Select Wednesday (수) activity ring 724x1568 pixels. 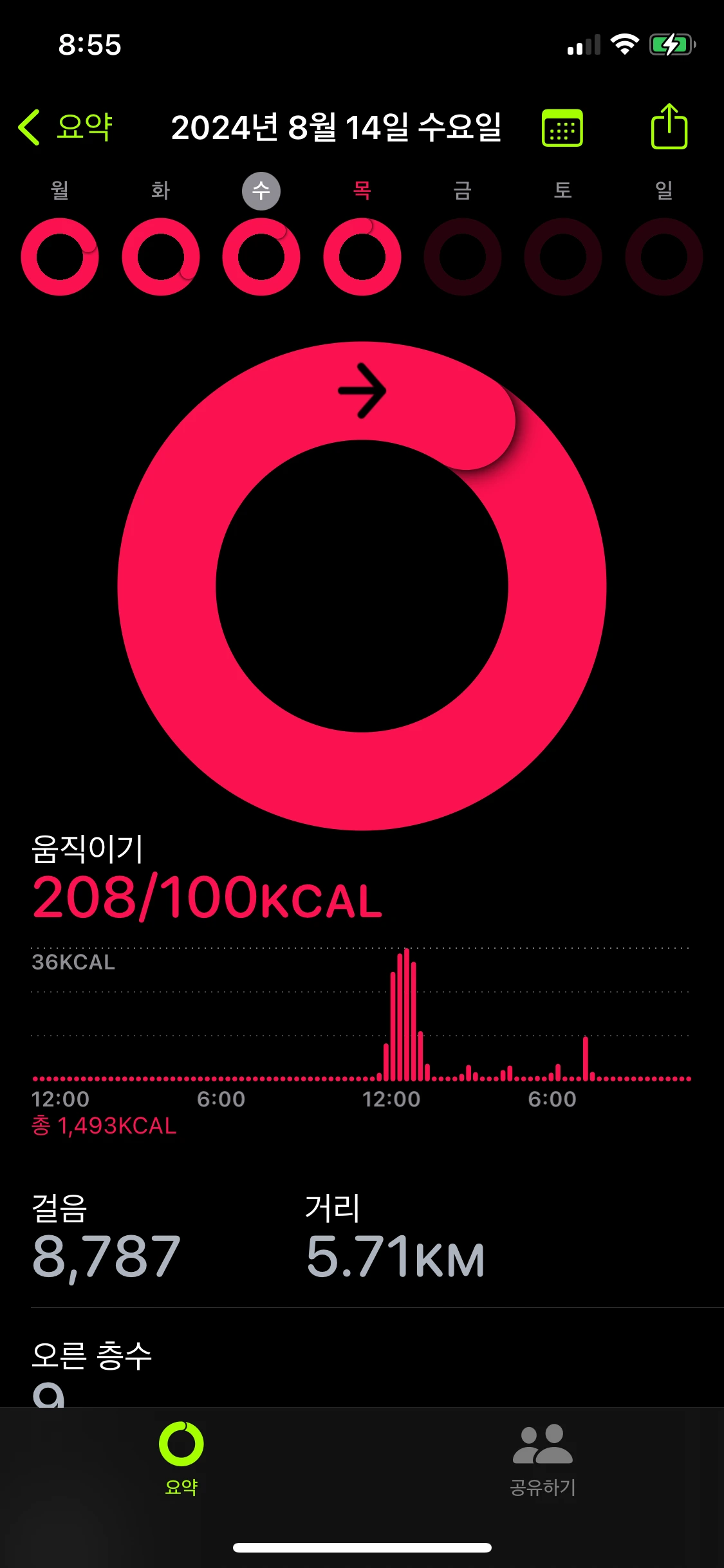click(x=261, y=257)
